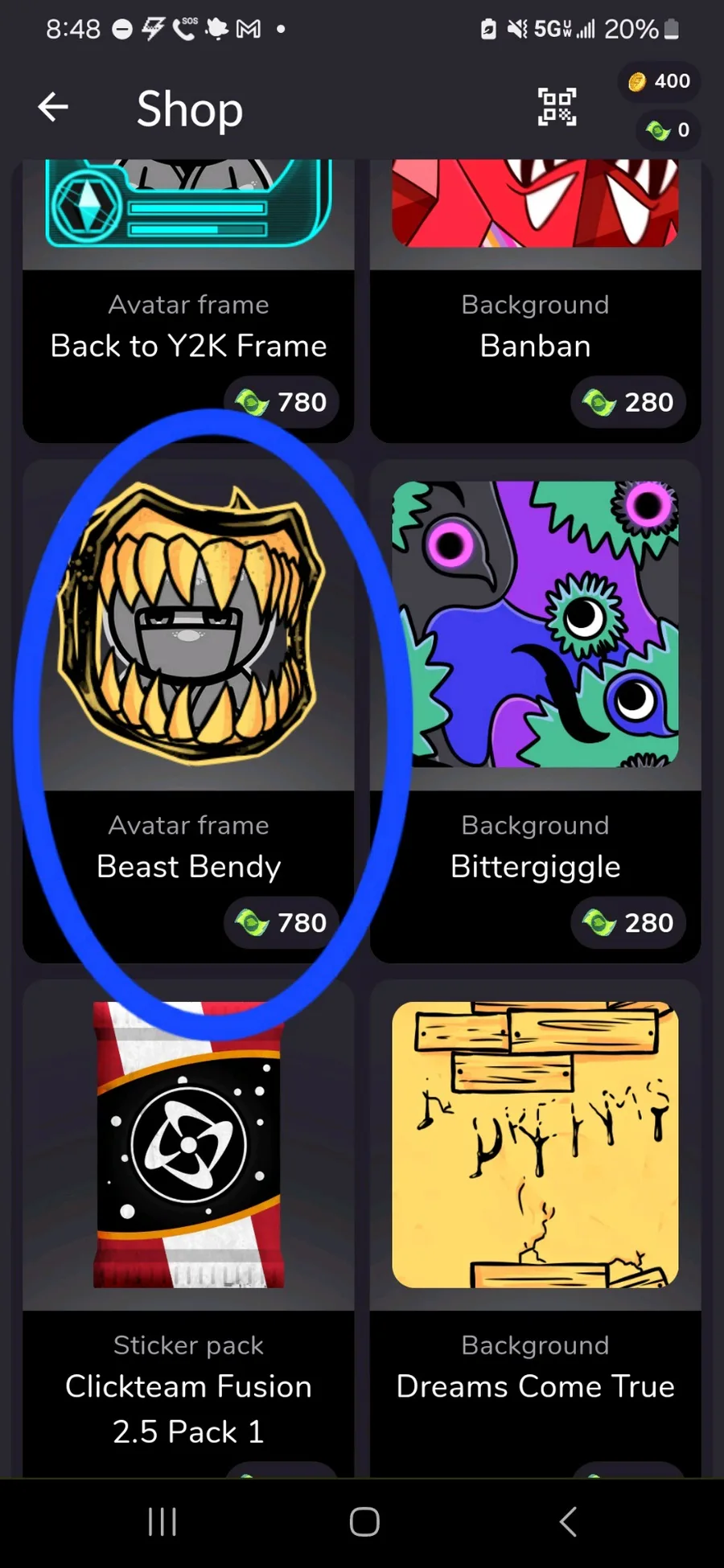Go back from the Shop screen
Image resolution: width=724 pixels, height=1568 pixels.
[53, 107]
